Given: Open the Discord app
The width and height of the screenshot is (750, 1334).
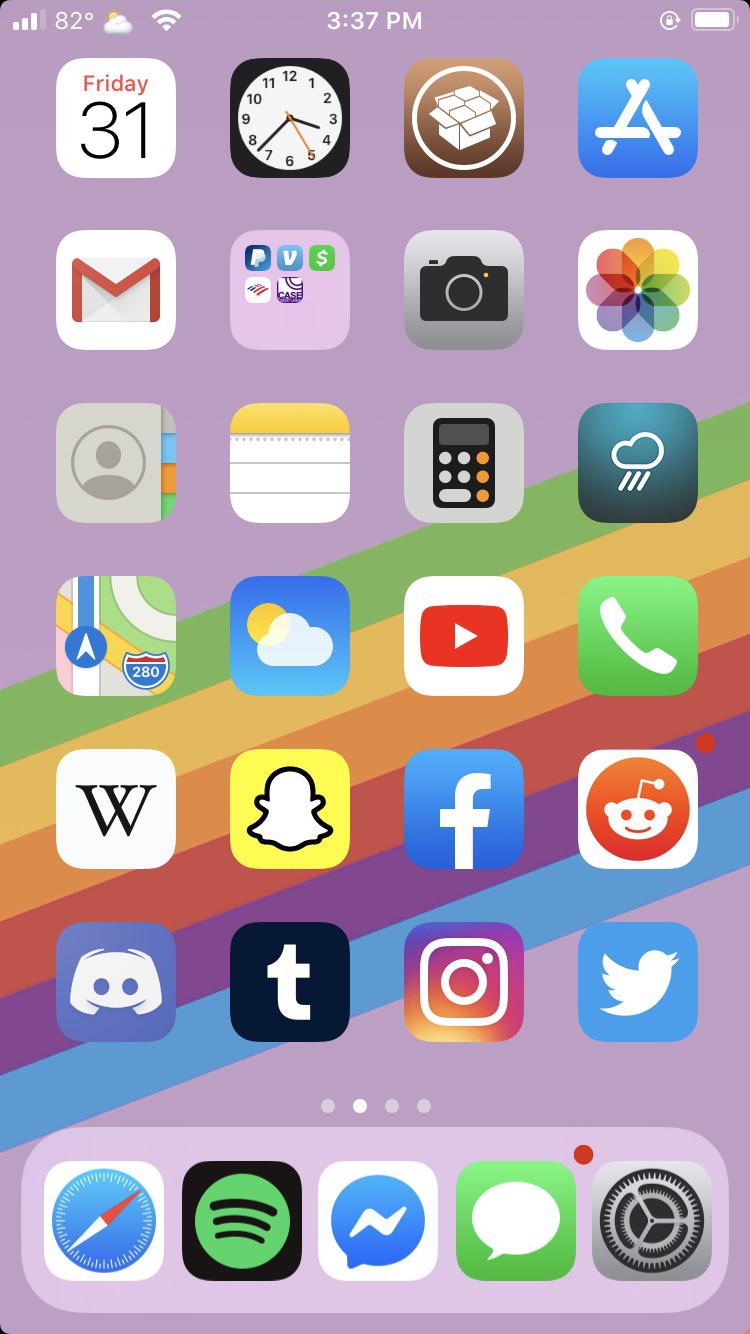Looking at the screenshot, I should tap(115, 982).
